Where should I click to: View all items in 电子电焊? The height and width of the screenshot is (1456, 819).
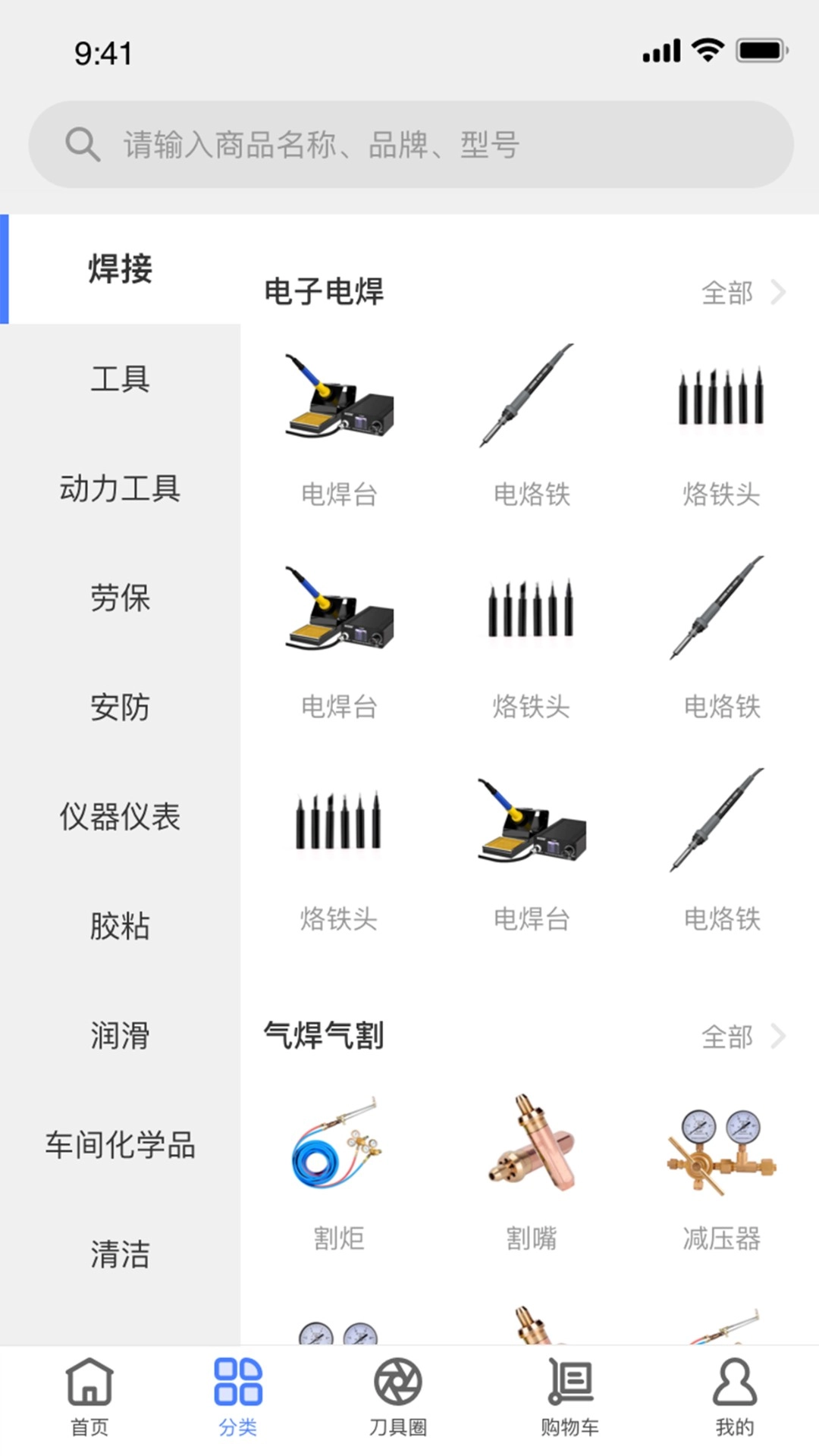click(x=741, y=292)
